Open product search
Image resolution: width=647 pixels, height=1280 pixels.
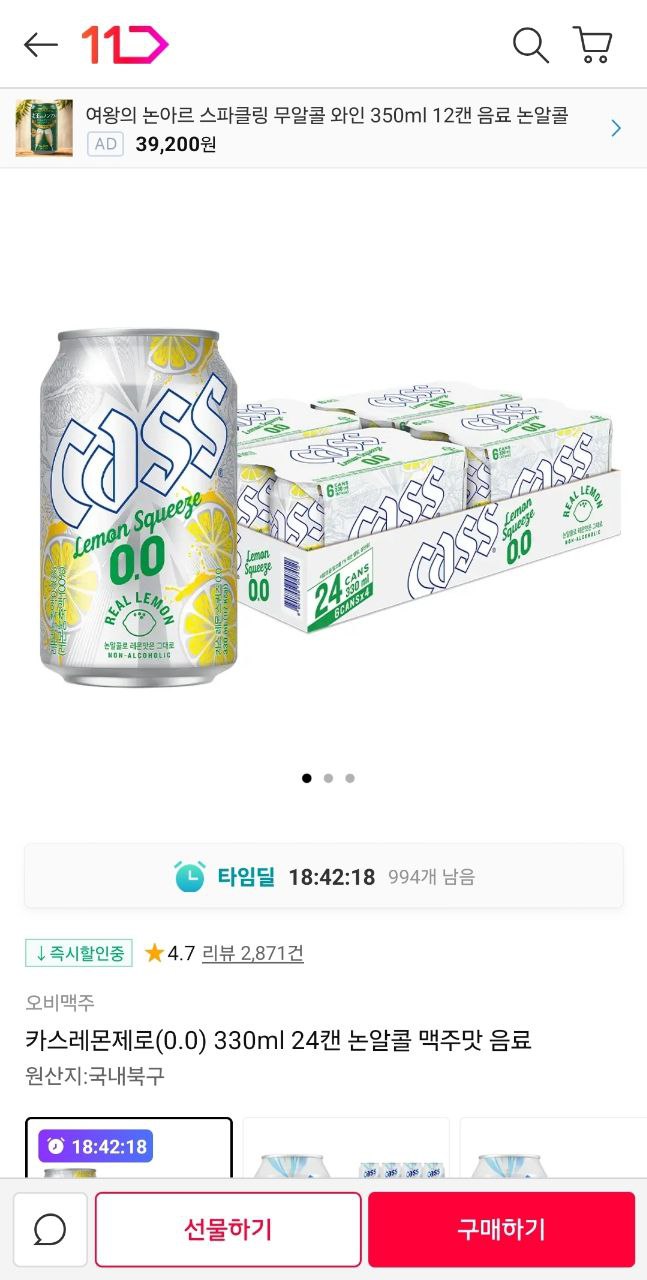(530, 45)
